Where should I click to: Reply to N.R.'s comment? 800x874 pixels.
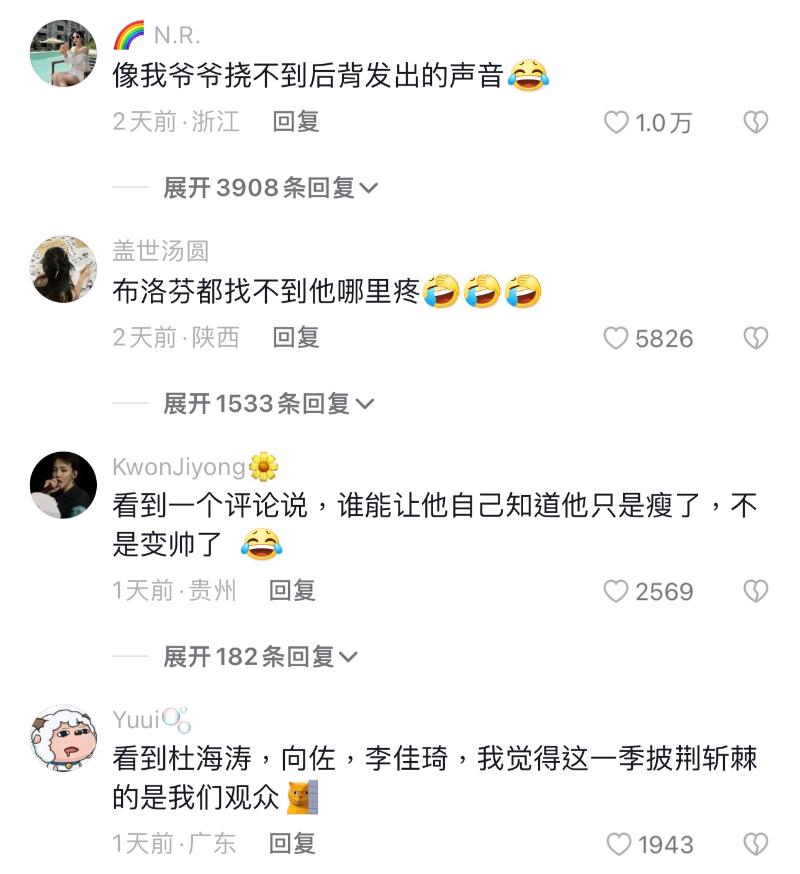pyautogui.click(x=295, y=122)
